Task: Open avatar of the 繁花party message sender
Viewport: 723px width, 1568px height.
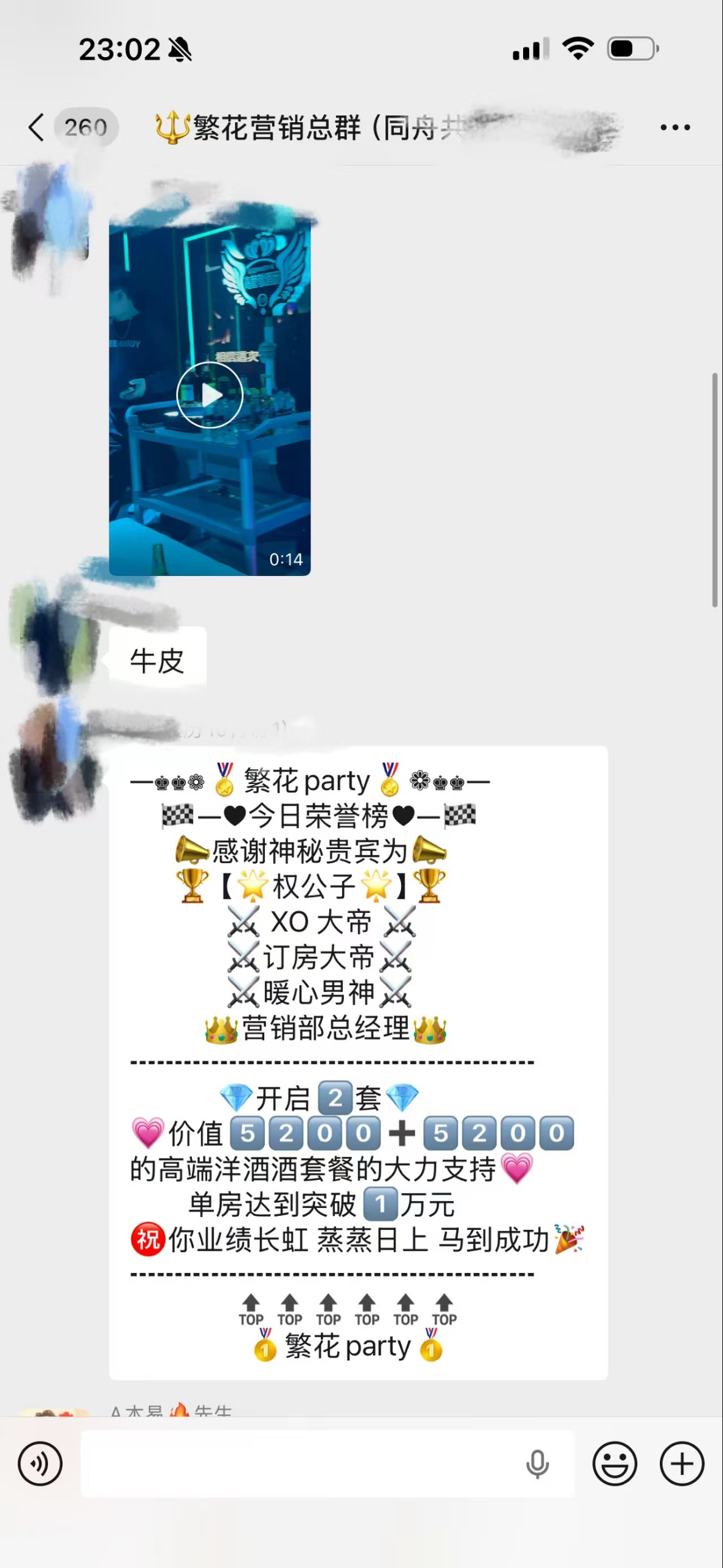Action: (54, 761)
